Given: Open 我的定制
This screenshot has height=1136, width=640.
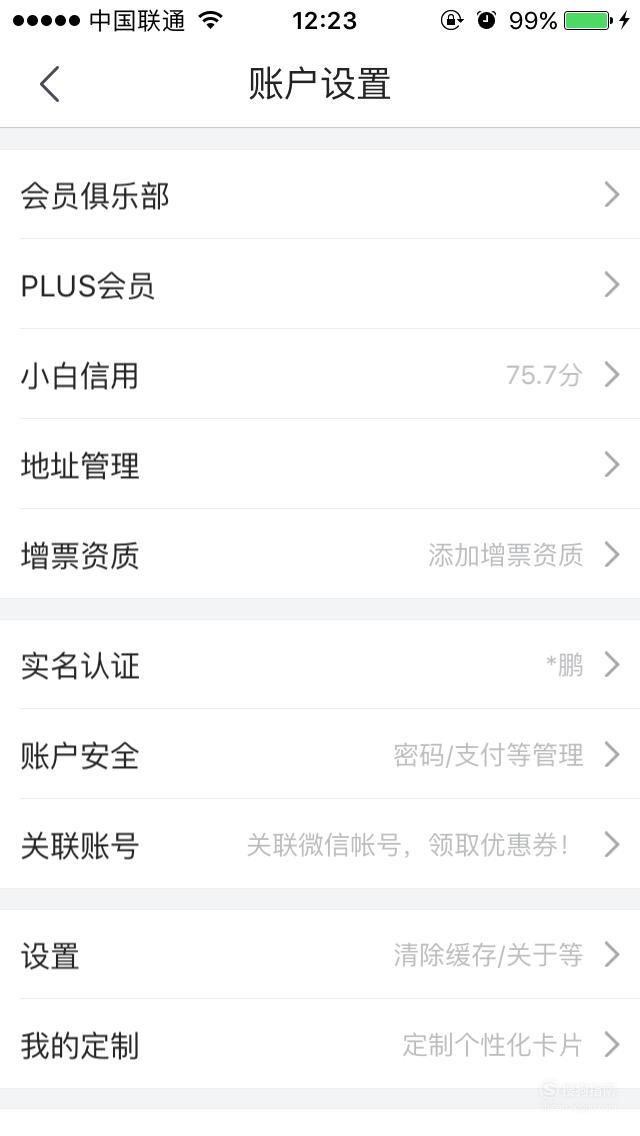Looking at the screenshot, I should [320, 1044].
